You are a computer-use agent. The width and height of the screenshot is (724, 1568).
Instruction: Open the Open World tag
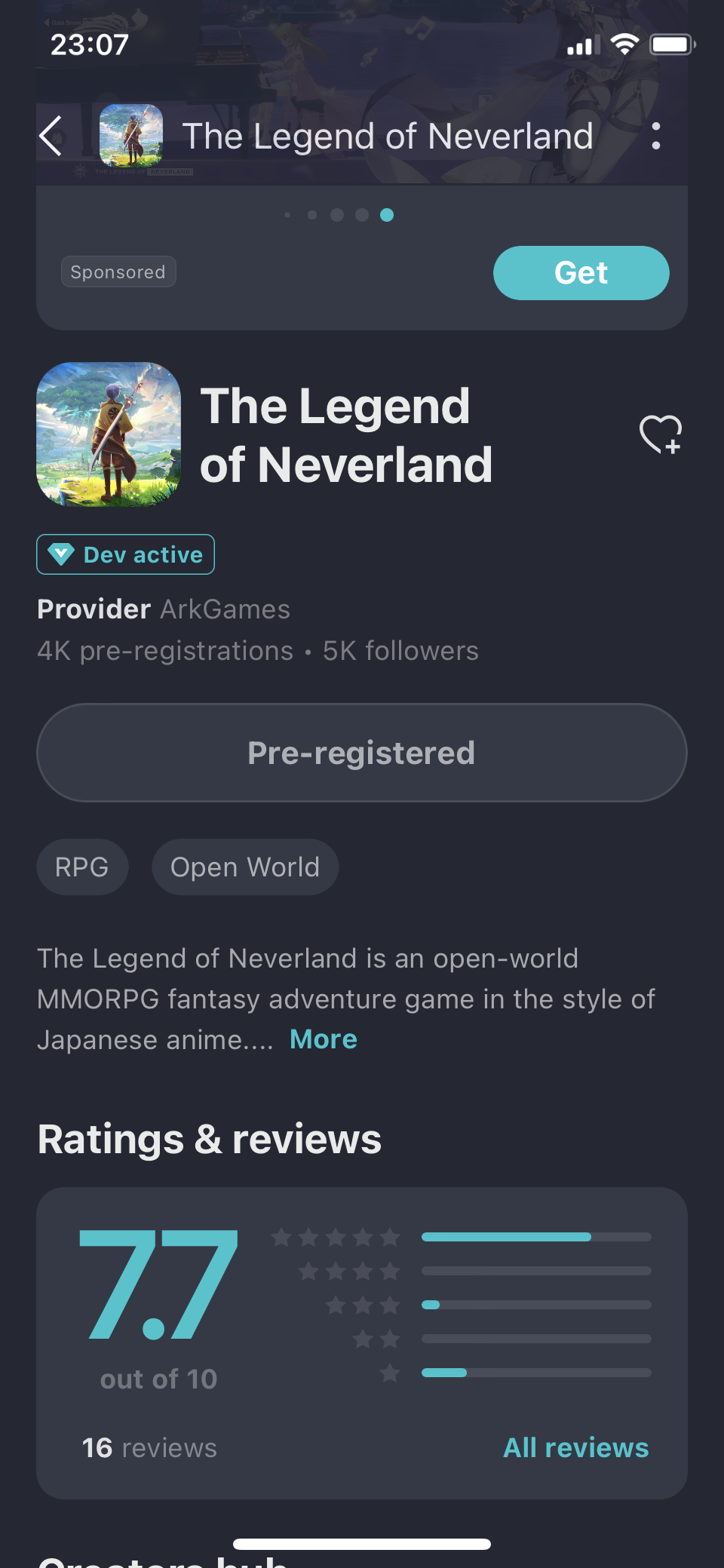(245, 867)
